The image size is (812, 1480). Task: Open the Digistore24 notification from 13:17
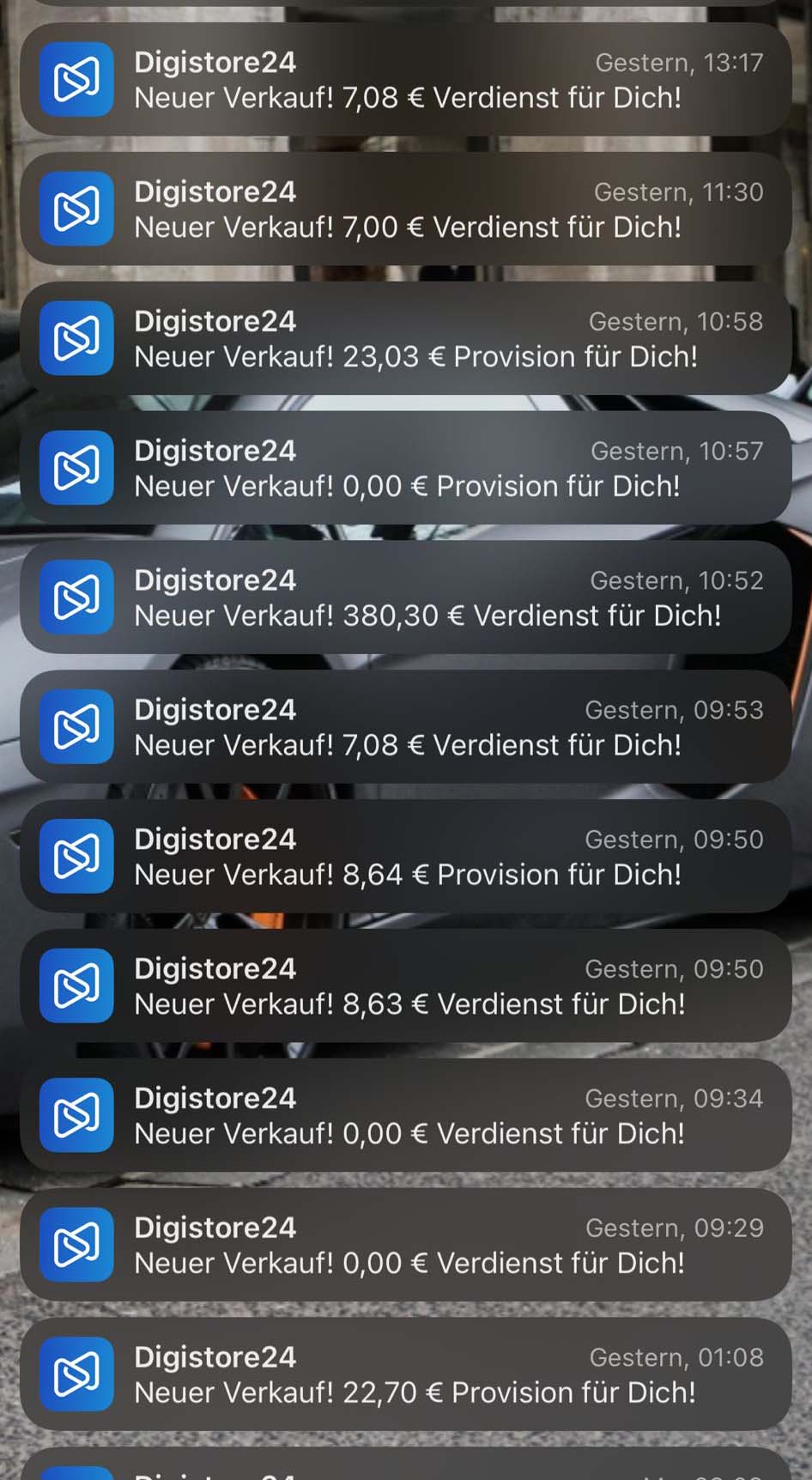coord(405,80)
